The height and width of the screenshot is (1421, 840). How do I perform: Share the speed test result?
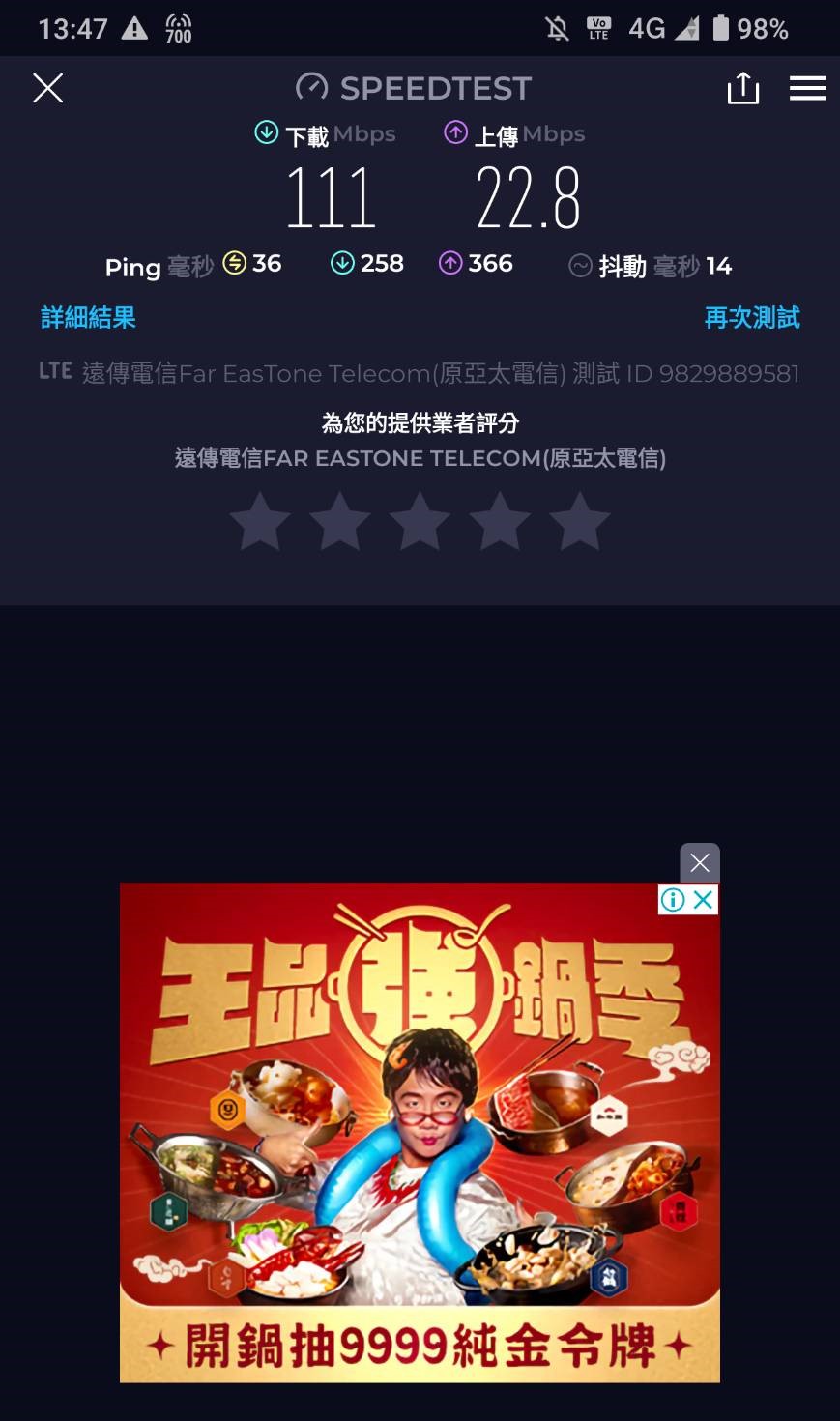[x=742, y=88]
